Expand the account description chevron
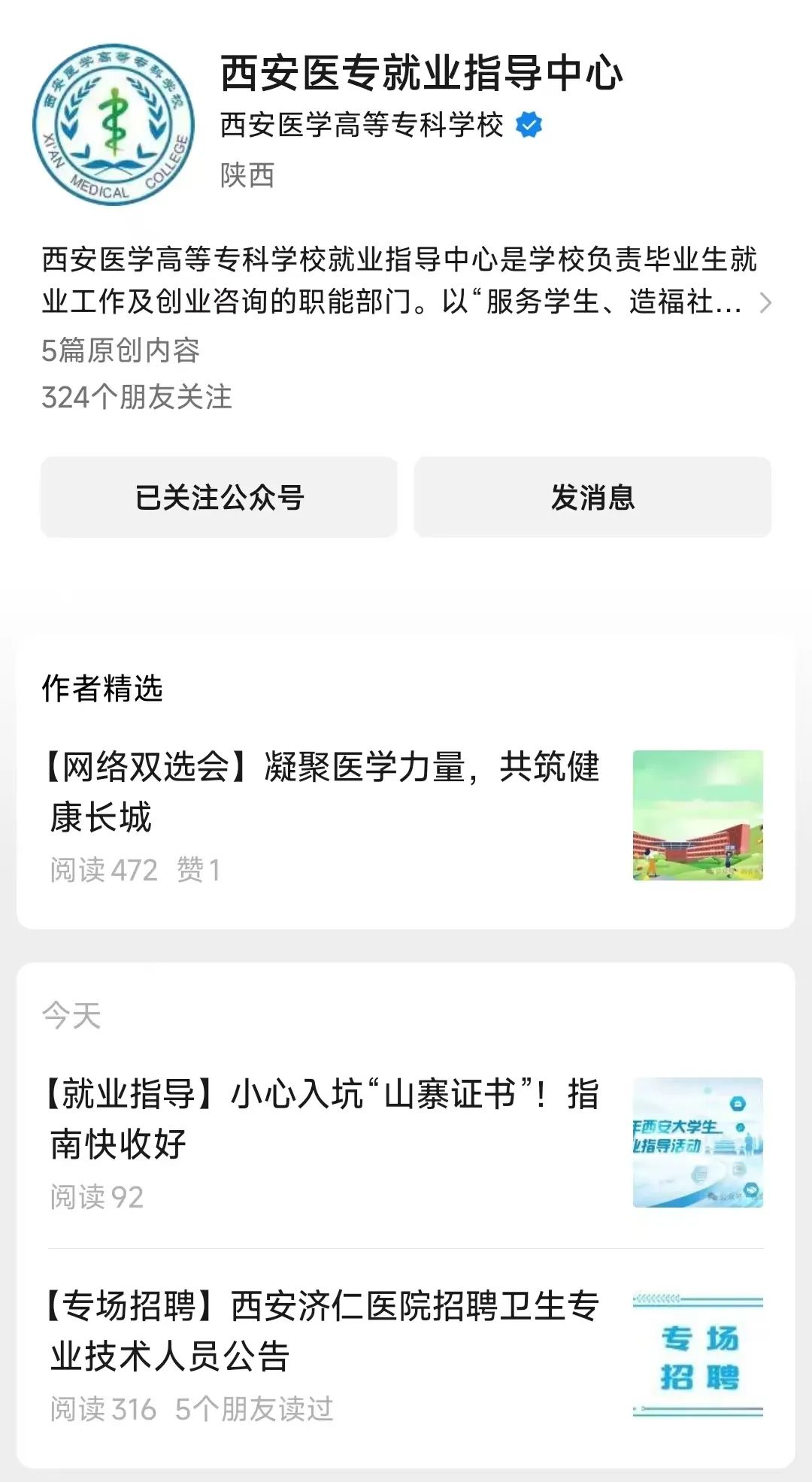 [x=765, y=303]
